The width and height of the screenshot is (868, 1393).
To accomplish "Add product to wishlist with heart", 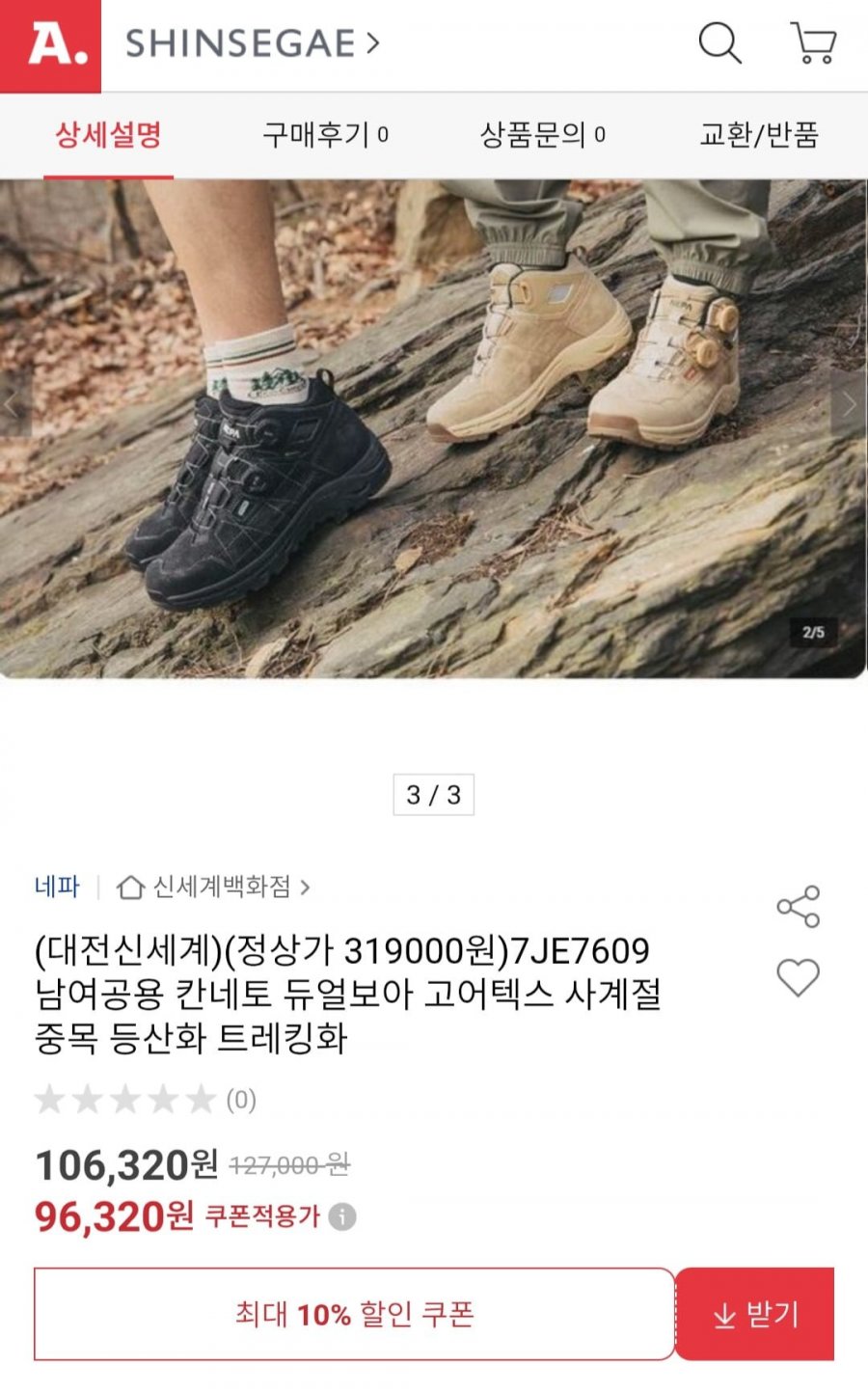I will coord(798,978).
